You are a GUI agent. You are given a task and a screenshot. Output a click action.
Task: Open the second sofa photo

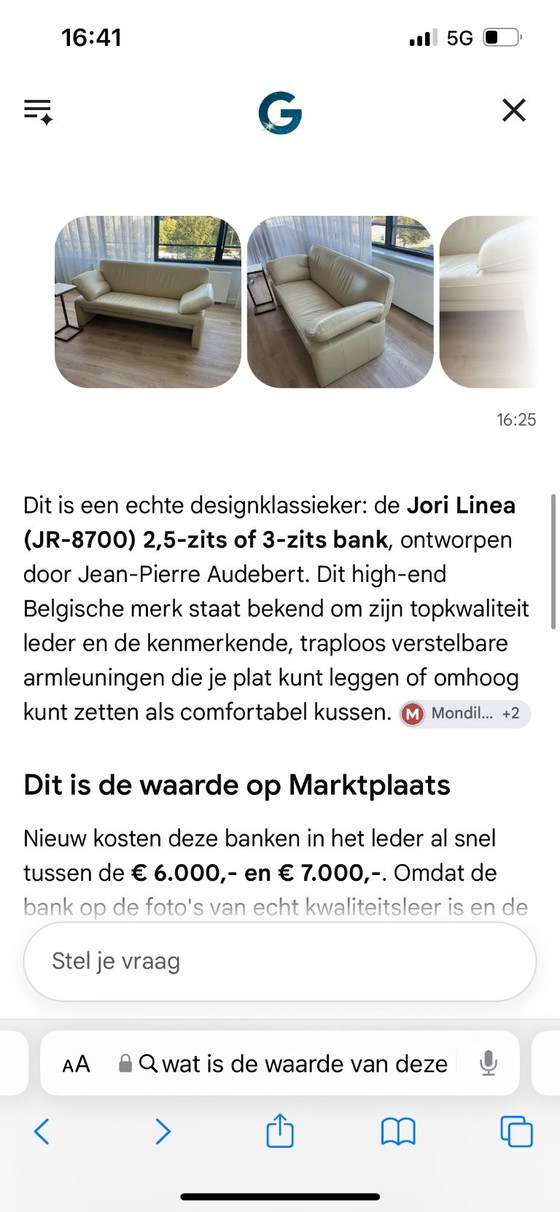(340, 302)
